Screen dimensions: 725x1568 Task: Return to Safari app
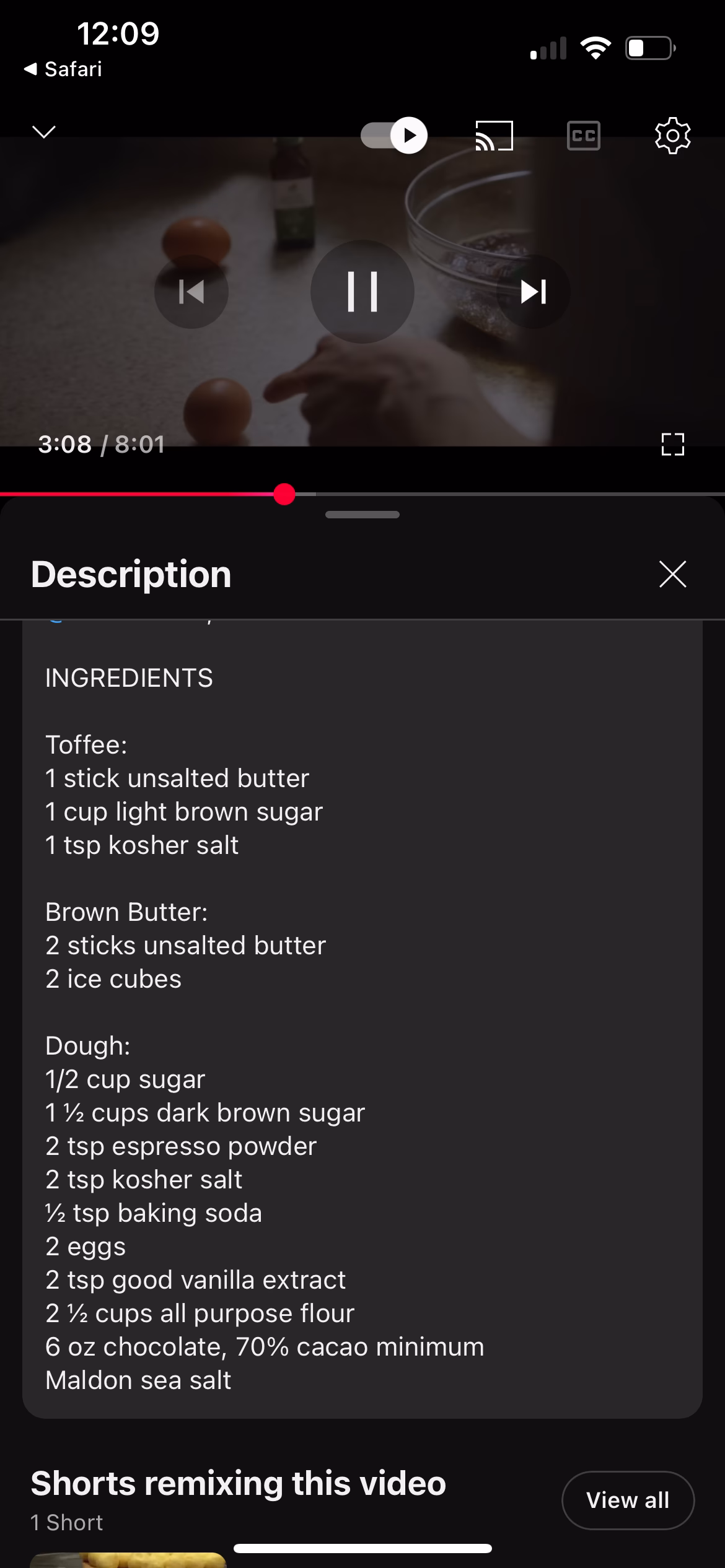[x=63, y=69]
